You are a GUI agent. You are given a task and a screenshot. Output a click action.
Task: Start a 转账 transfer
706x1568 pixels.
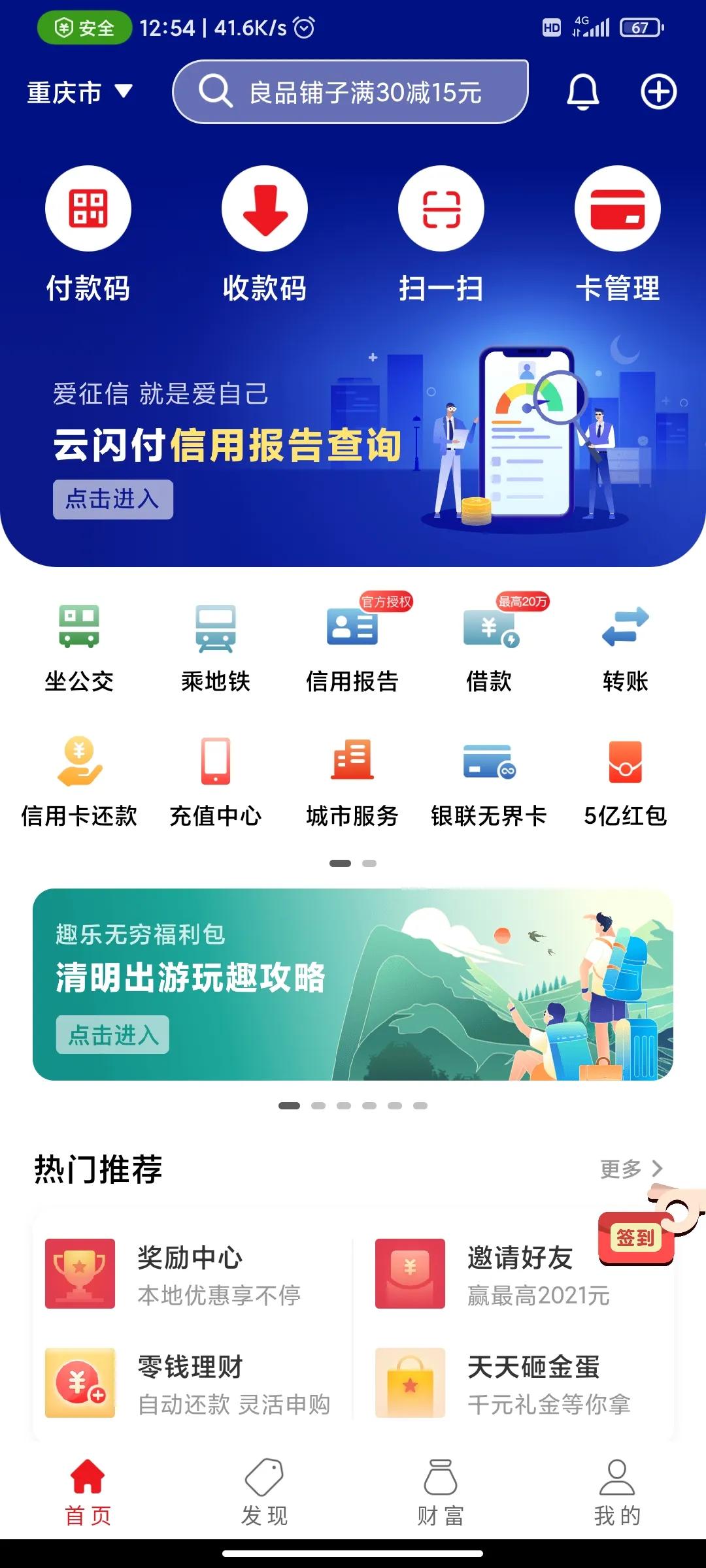[x=624, y=644]
